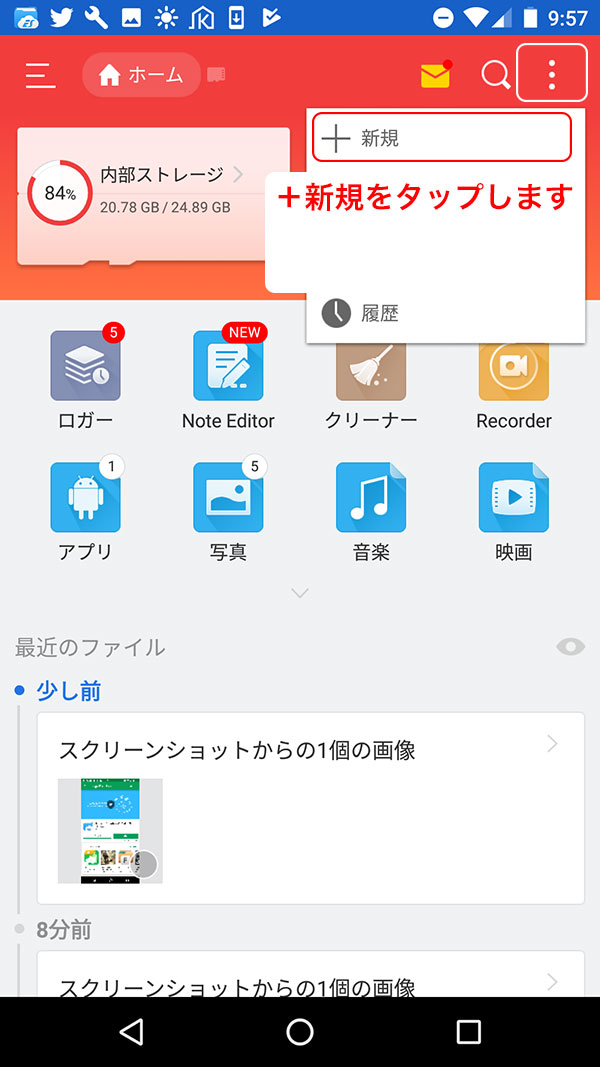Viewport: 600px width, 1067px height.
Task: Tap the ホーム home chip
Action: click(141, 75)
